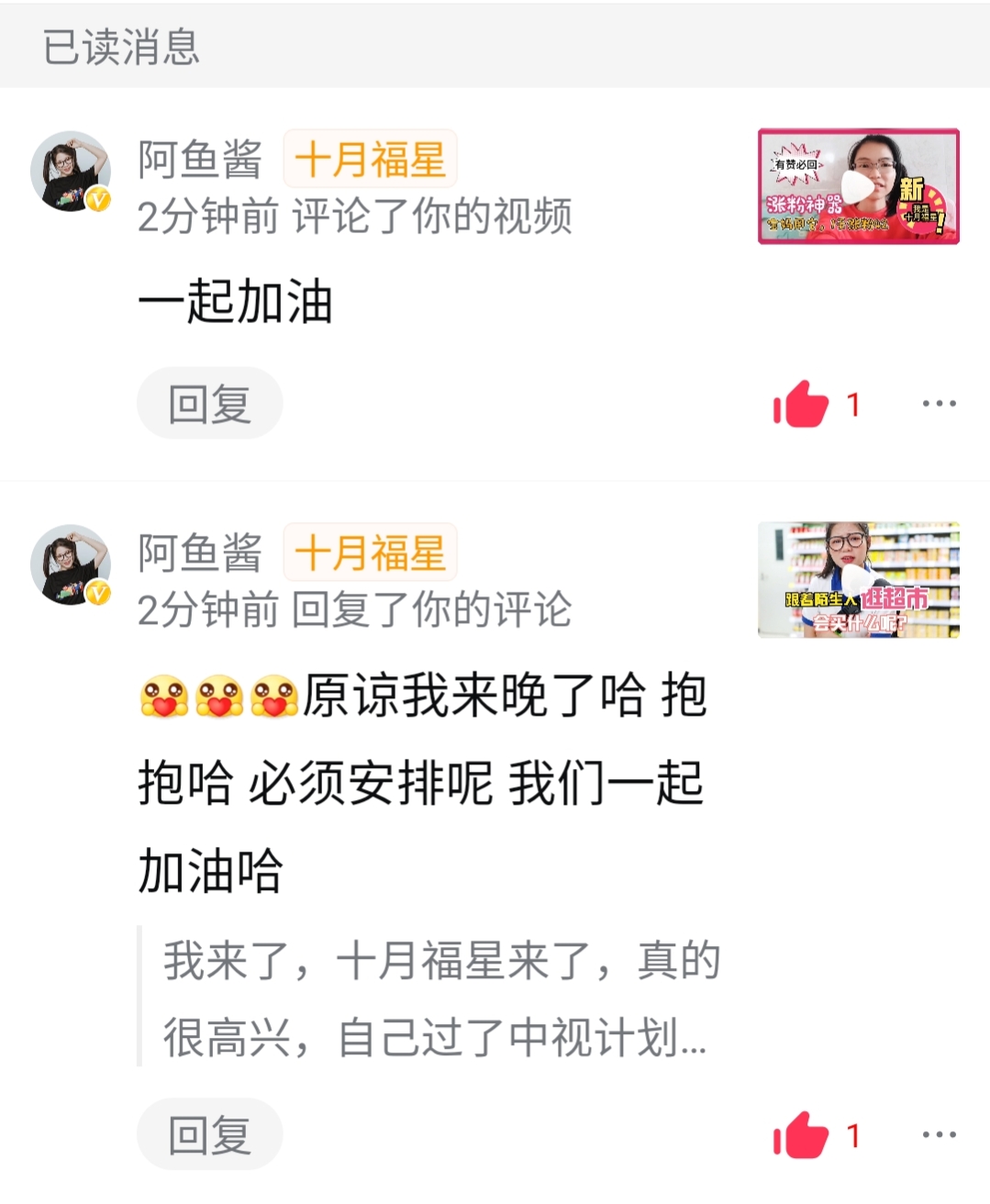Click the like count "1" on the first comment
Screen dimensions: 990x1204
coord(852,402)
